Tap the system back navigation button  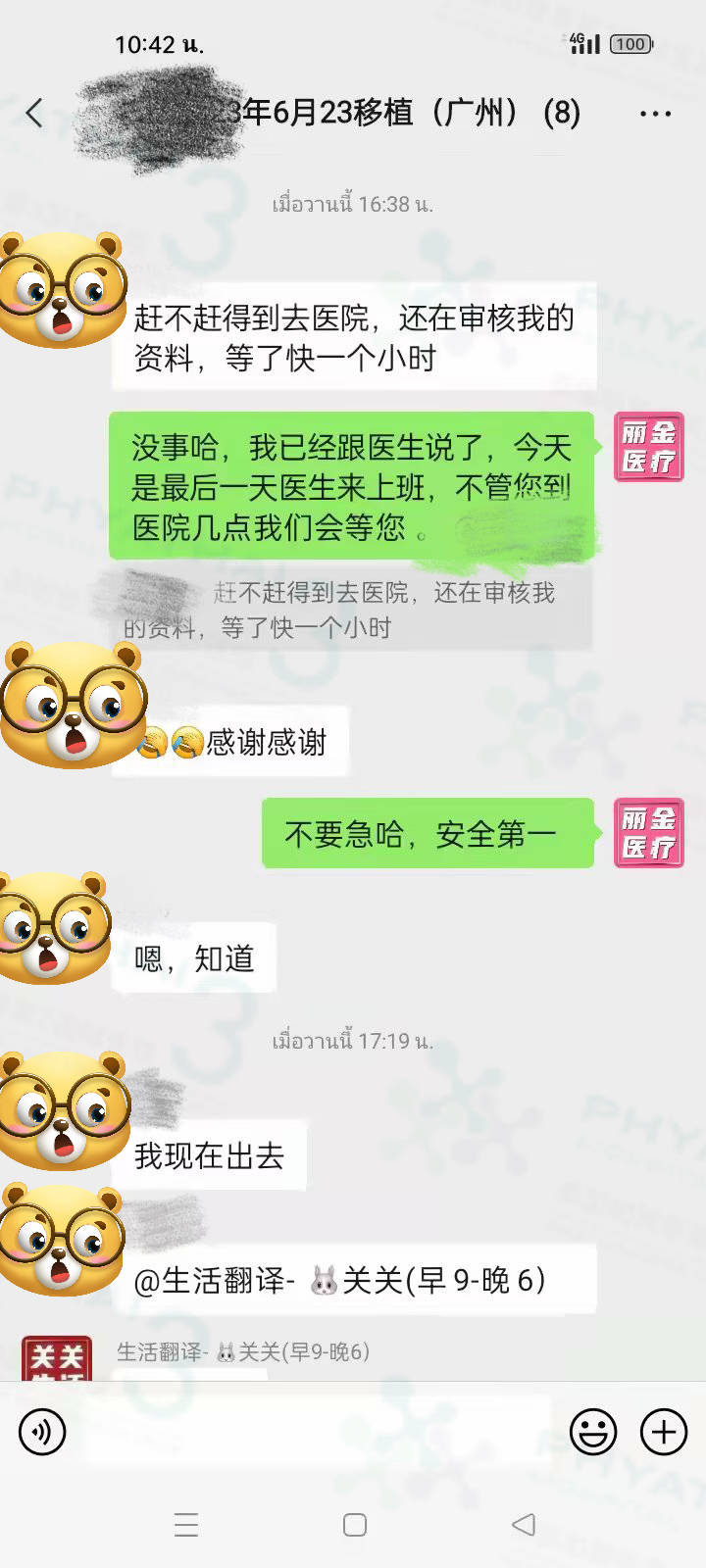tap(524, 1524)
